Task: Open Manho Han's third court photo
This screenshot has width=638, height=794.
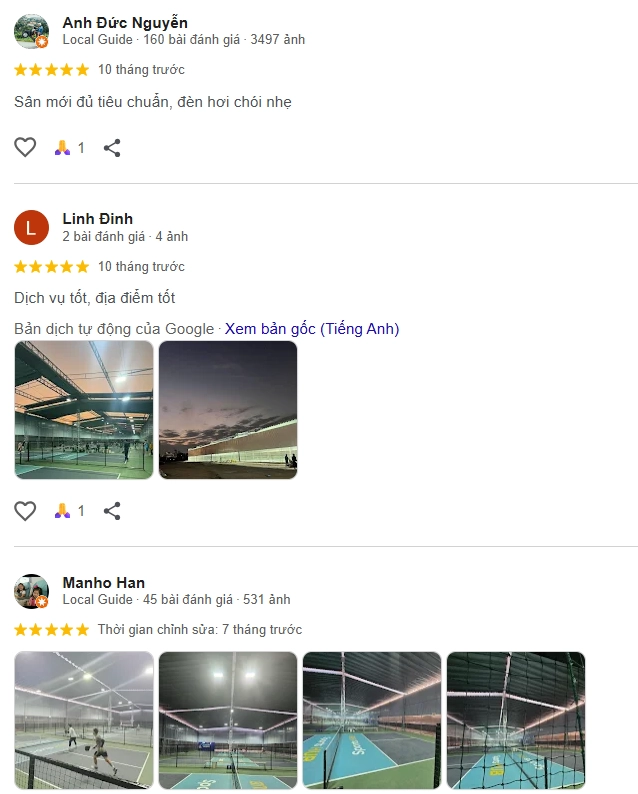Action: (x=372, y=720)
